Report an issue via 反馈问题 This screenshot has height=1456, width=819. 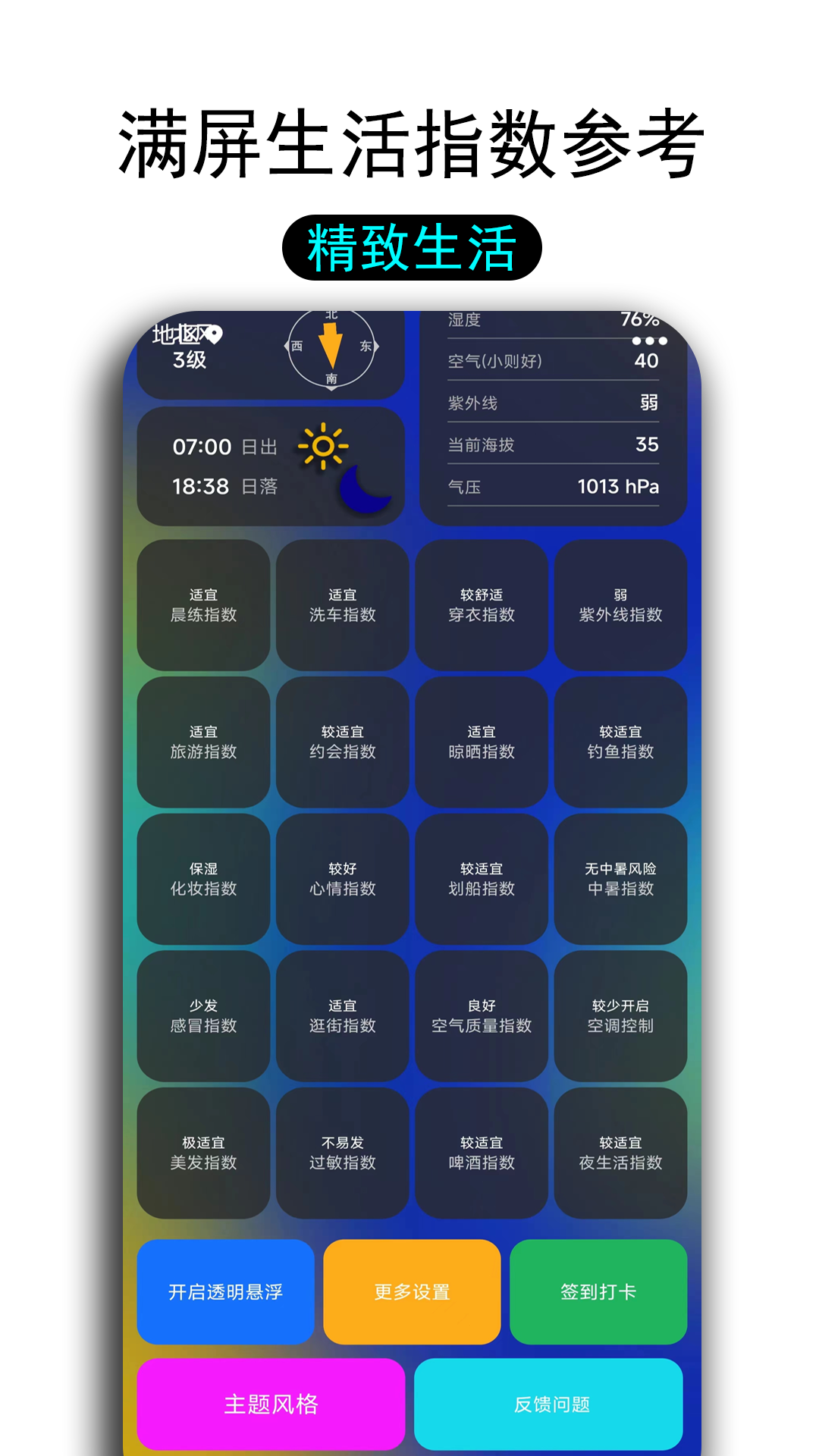(554, 1403)
